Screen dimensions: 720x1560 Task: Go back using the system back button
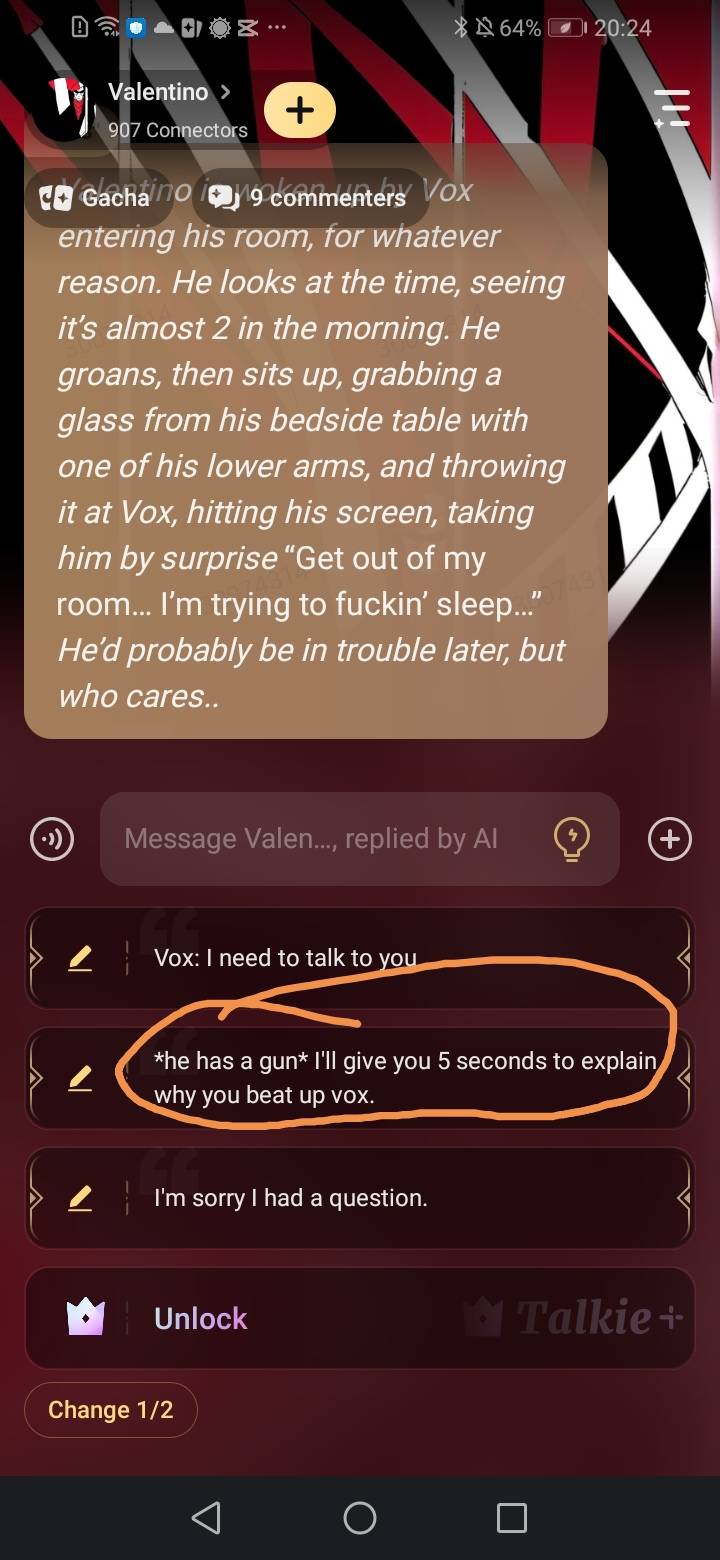(x=206, y=1518)
